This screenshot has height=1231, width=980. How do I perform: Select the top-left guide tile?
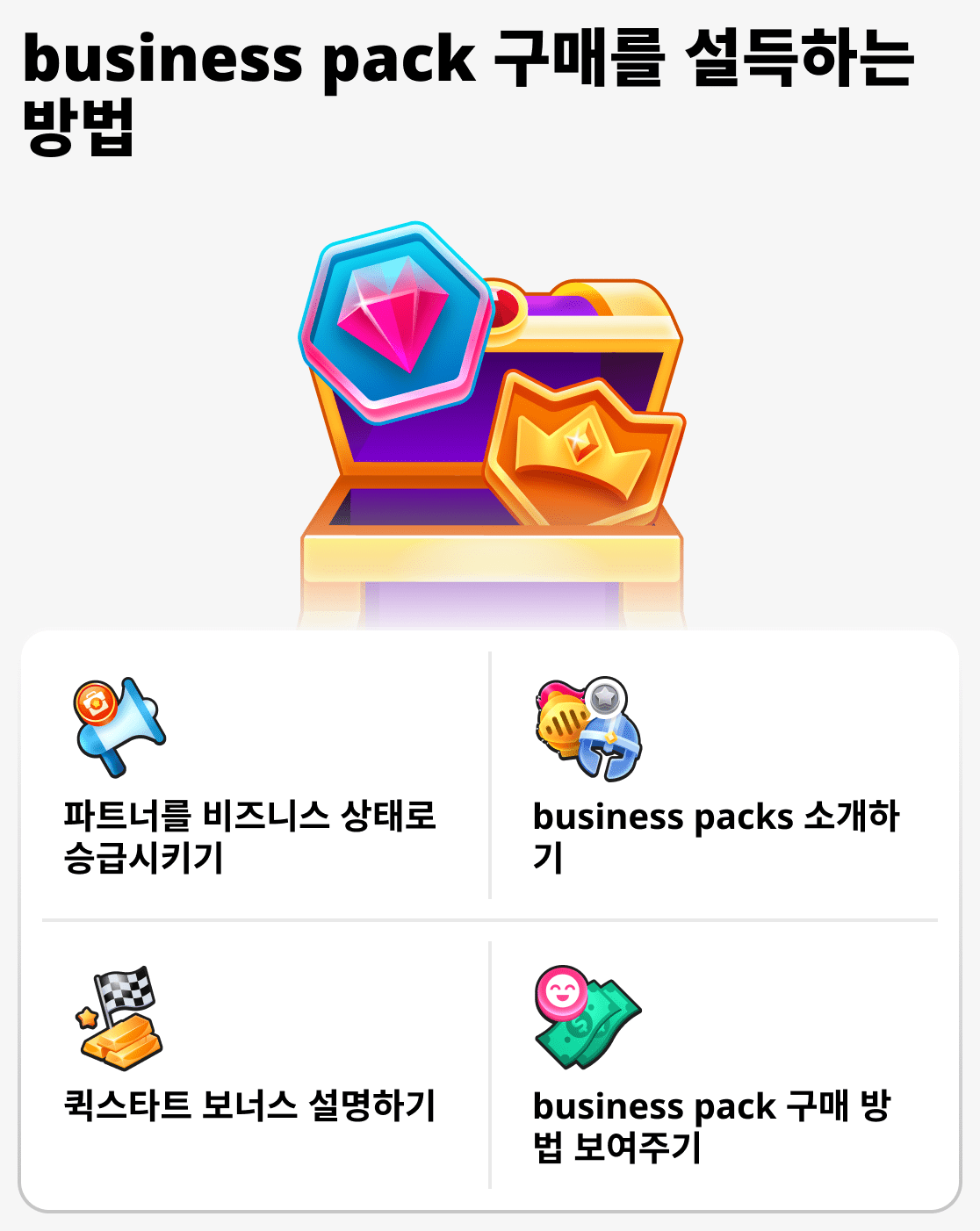pos(255,781)
